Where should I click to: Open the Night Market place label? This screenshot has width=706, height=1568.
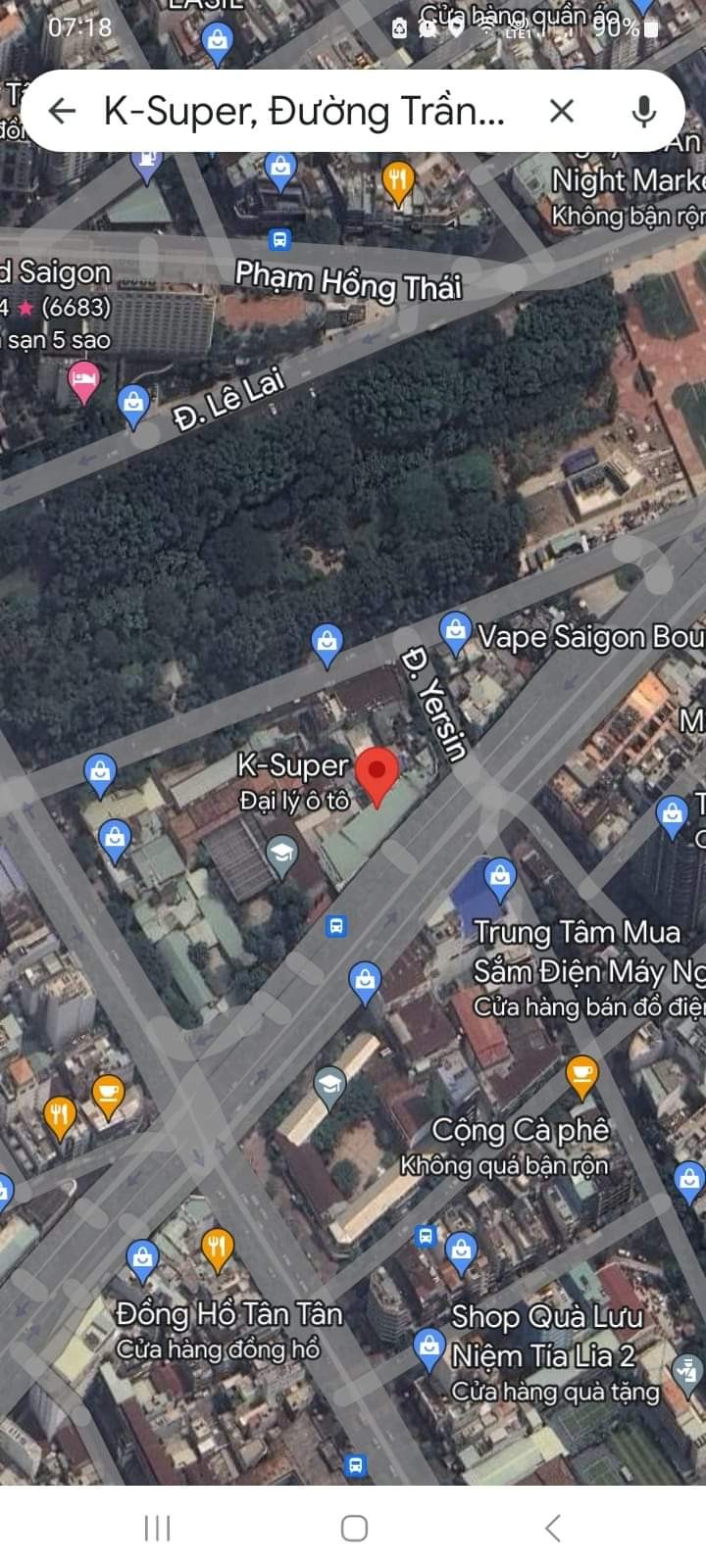click(628, 180)
